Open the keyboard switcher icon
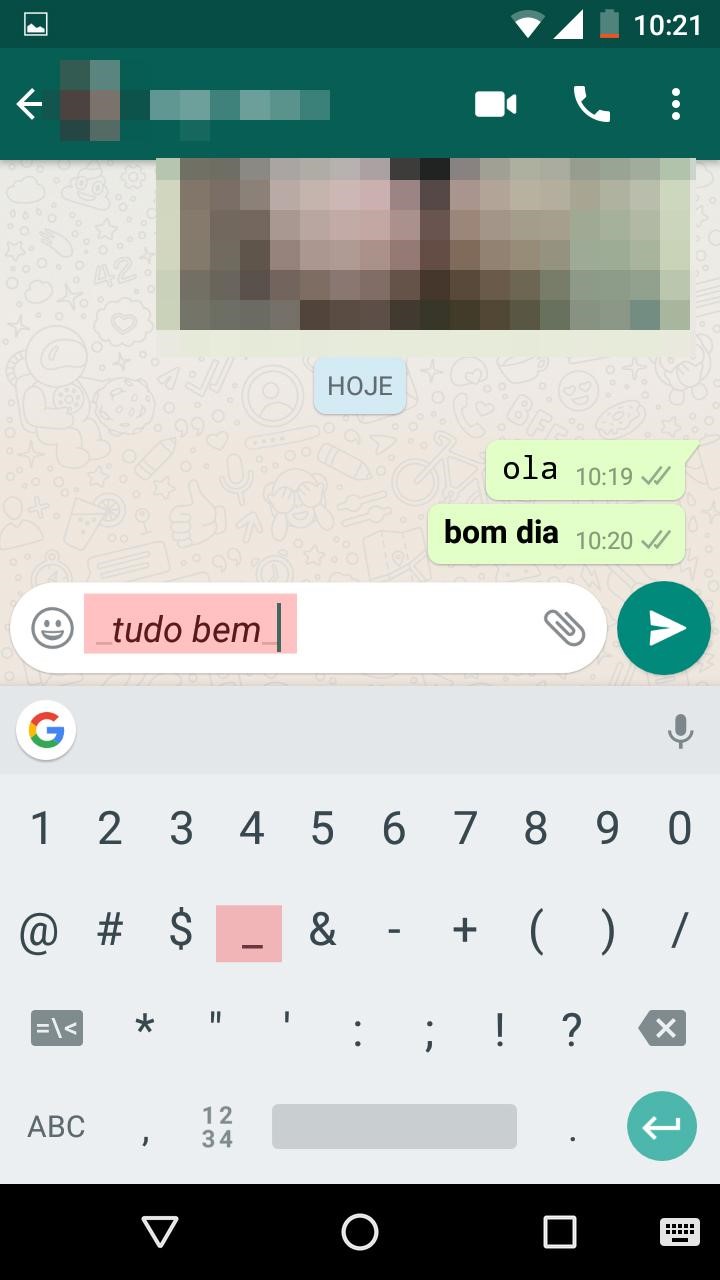This screenshot has height=1280, width=720. 679,1232
